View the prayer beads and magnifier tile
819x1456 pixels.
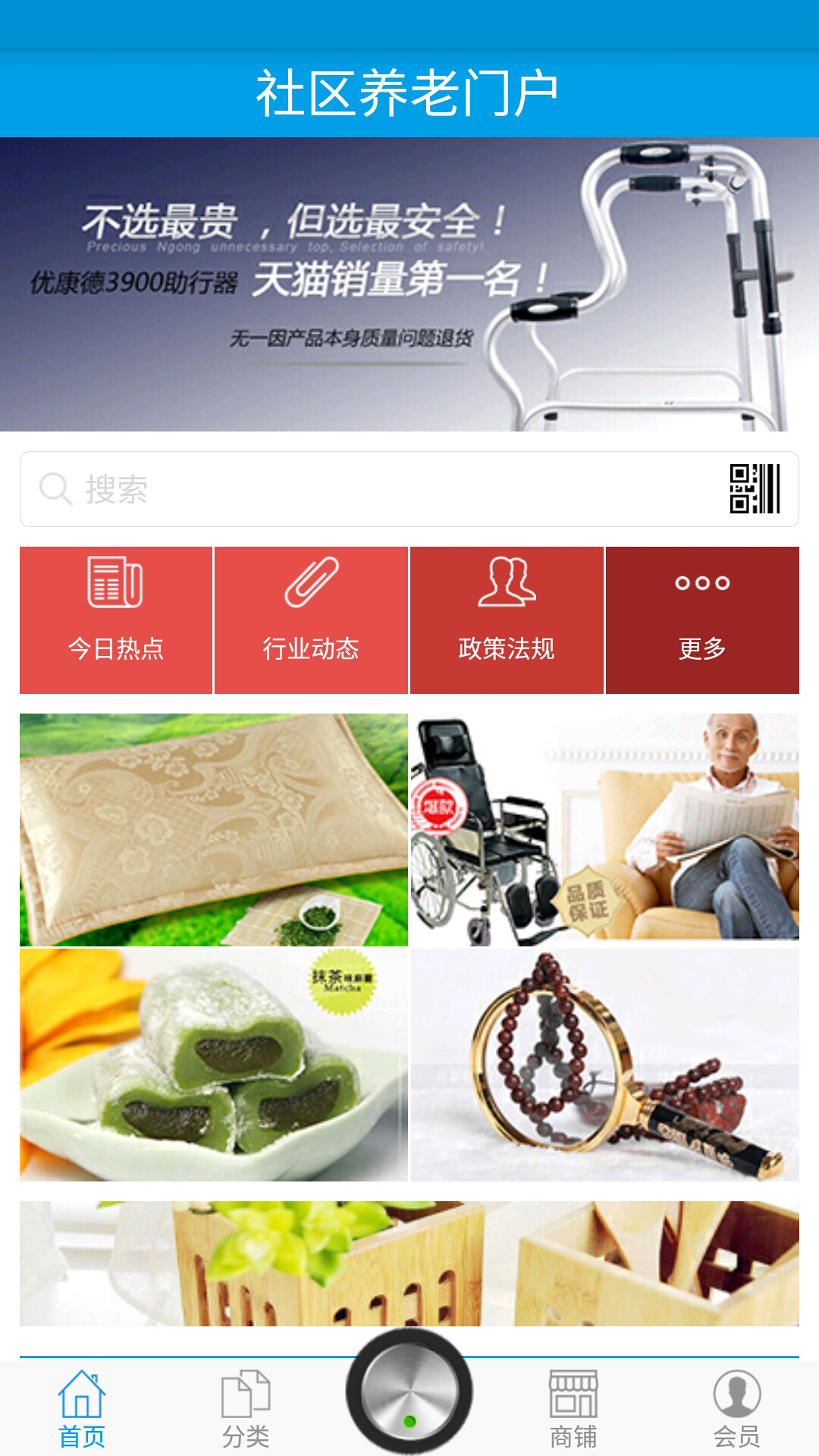[605, 1065]
